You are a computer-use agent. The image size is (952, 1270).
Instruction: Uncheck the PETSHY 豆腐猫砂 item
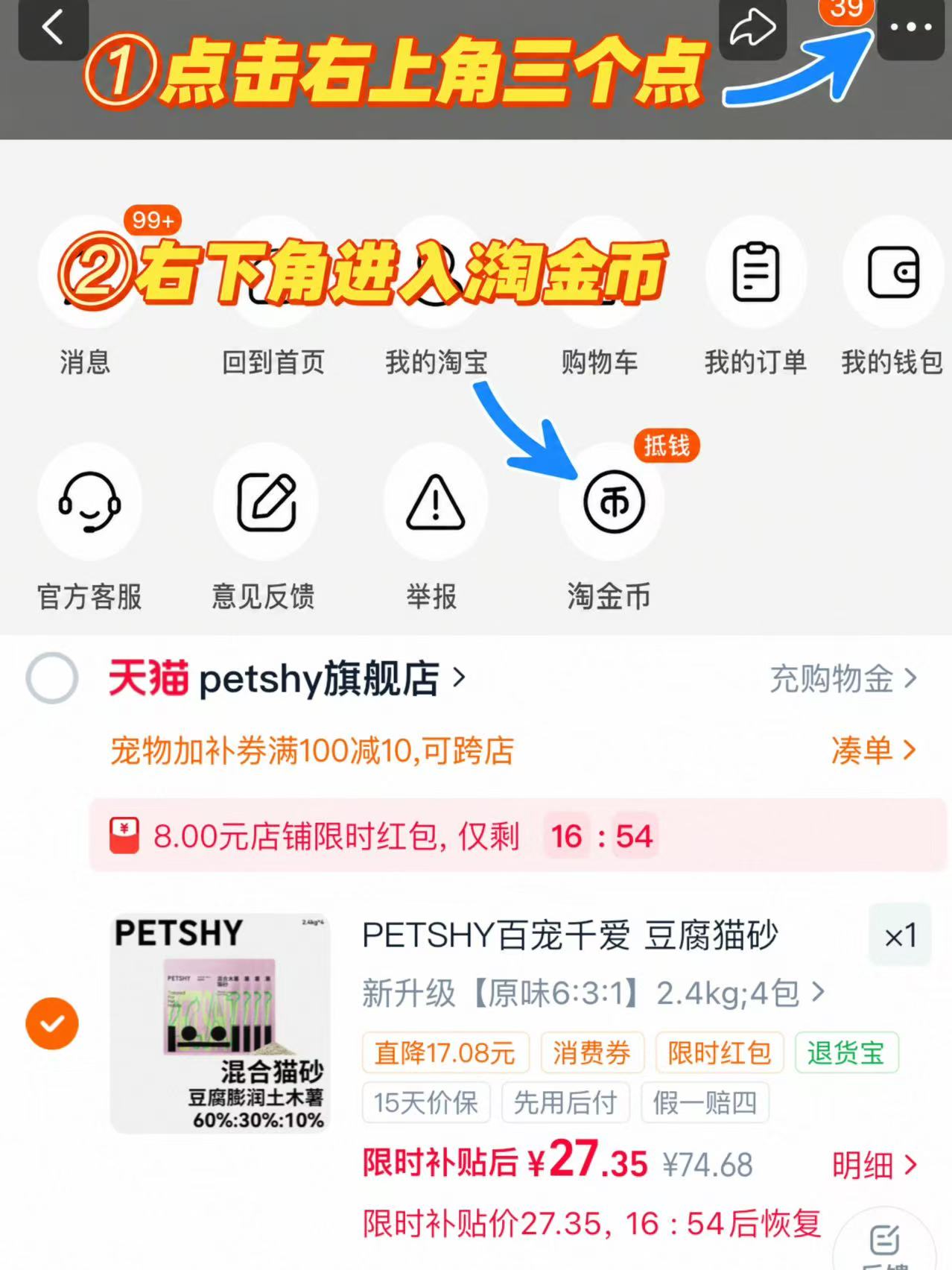pyautogui.click(x=52, y=1023)
